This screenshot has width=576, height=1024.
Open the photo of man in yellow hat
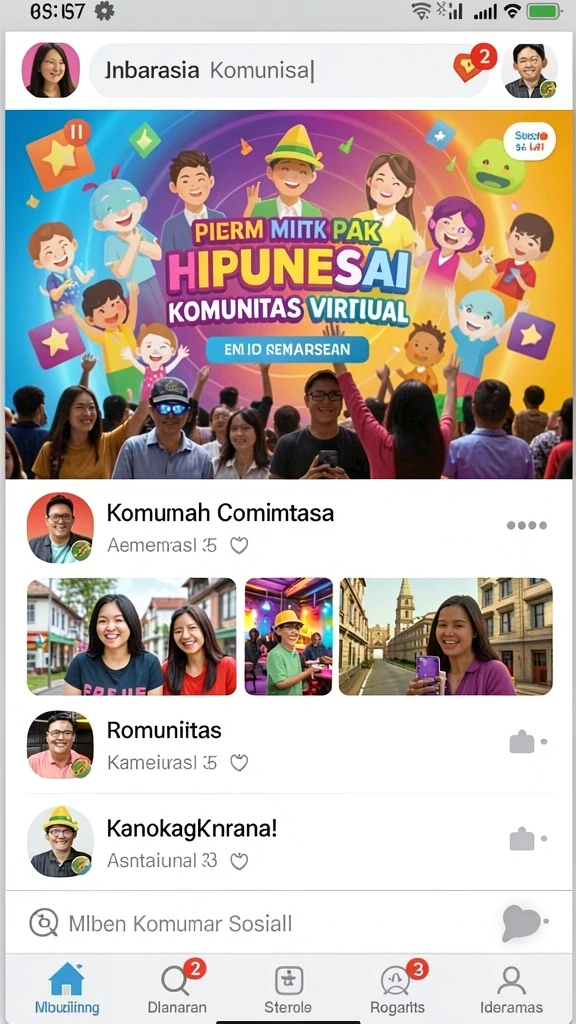coord(288,636)
